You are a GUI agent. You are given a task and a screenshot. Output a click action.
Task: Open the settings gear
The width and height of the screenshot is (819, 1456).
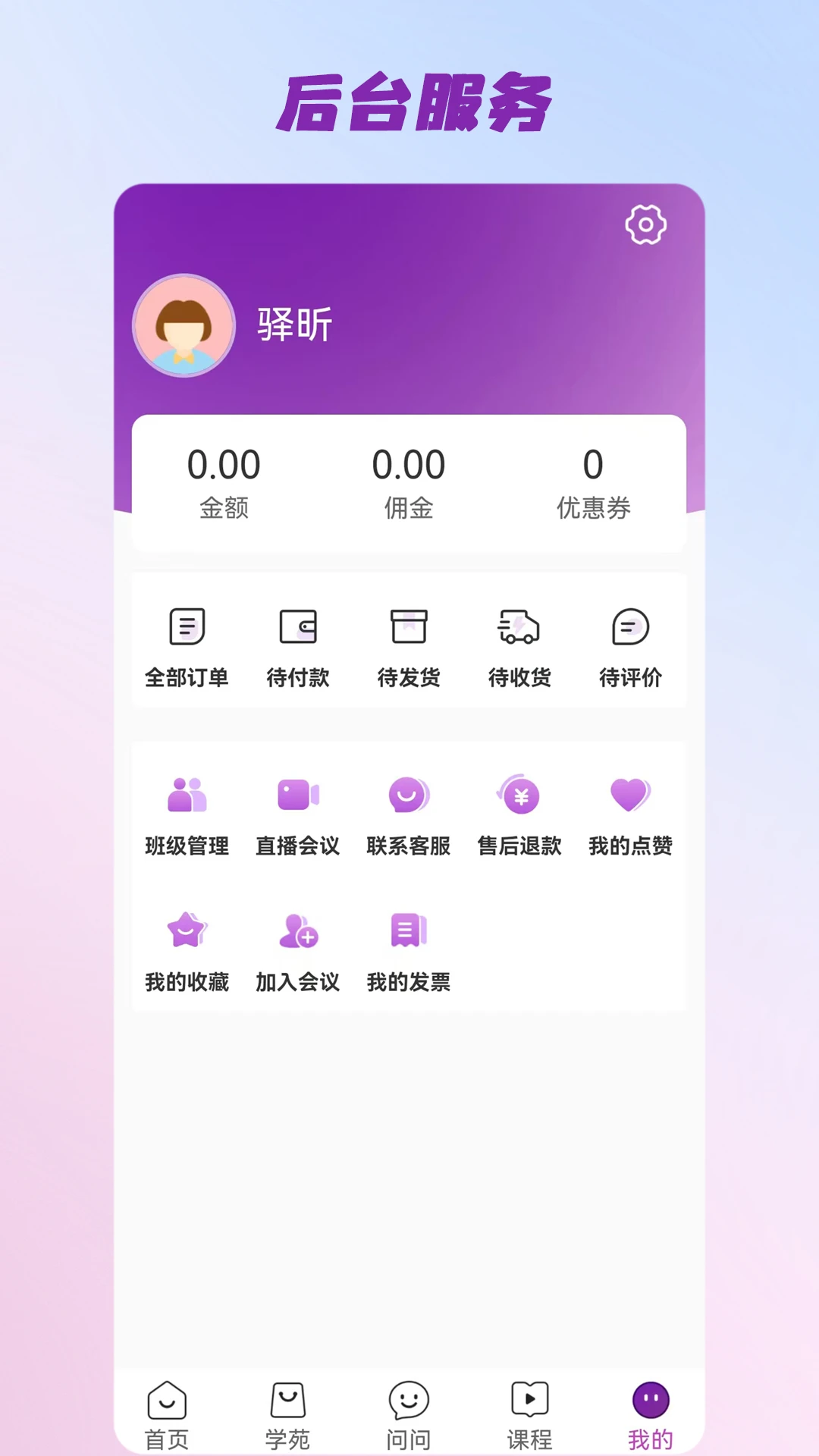[646, 224]
